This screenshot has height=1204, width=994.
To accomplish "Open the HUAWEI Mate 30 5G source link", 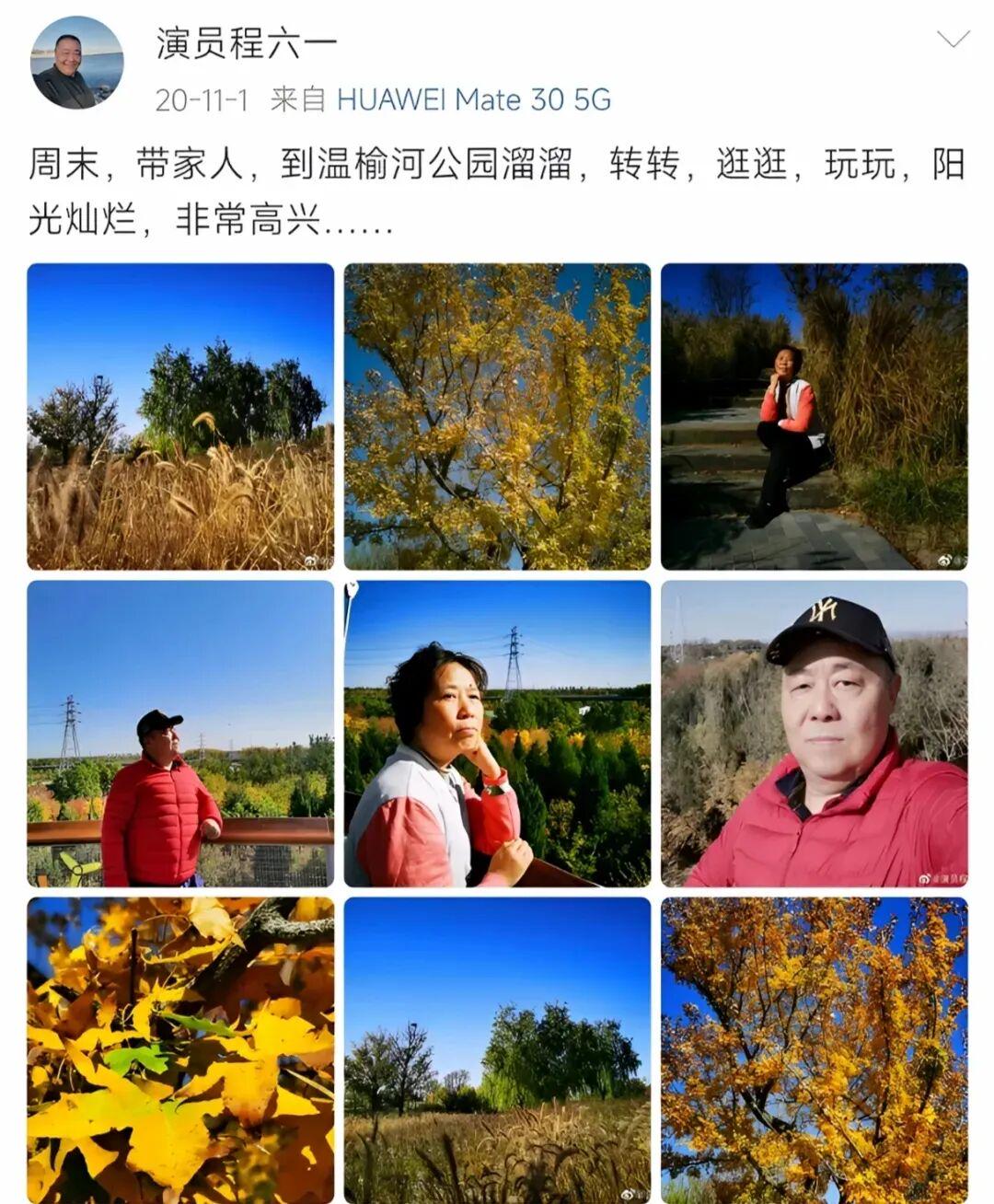I will pos(473,99).
